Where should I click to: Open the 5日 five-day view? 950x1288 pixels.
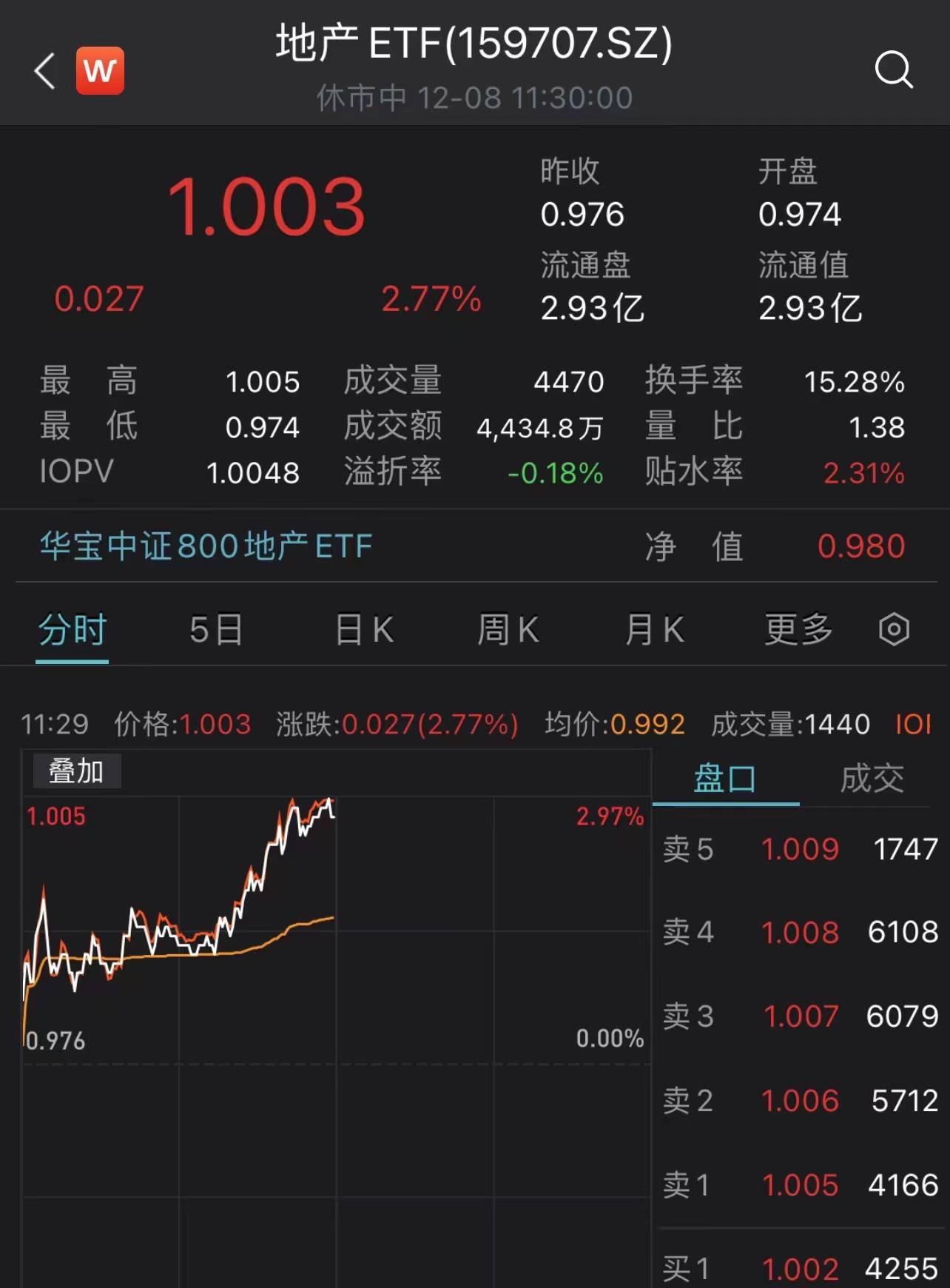click(x=215, y=630)
